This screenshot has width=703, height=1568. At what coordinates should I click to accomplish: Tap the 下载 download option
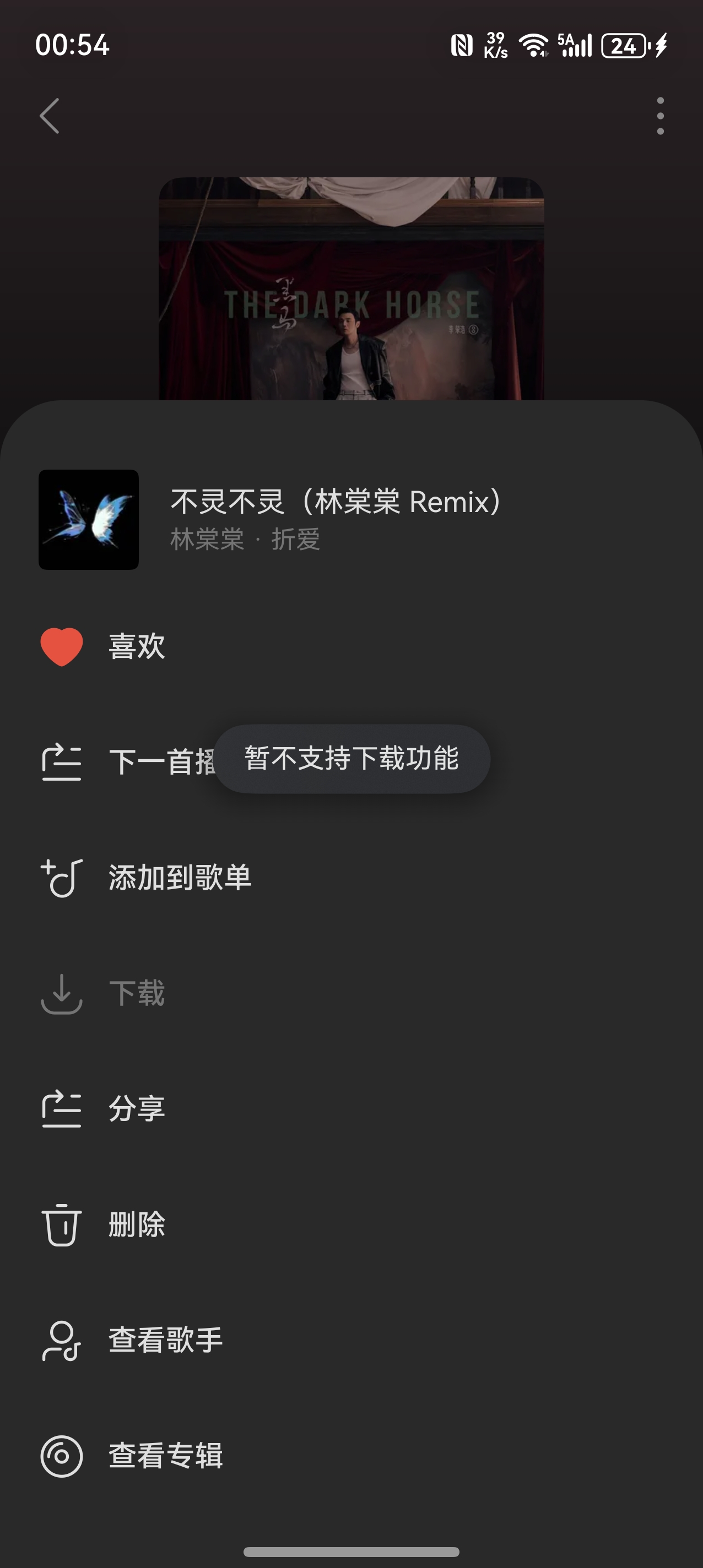[137, 993]
